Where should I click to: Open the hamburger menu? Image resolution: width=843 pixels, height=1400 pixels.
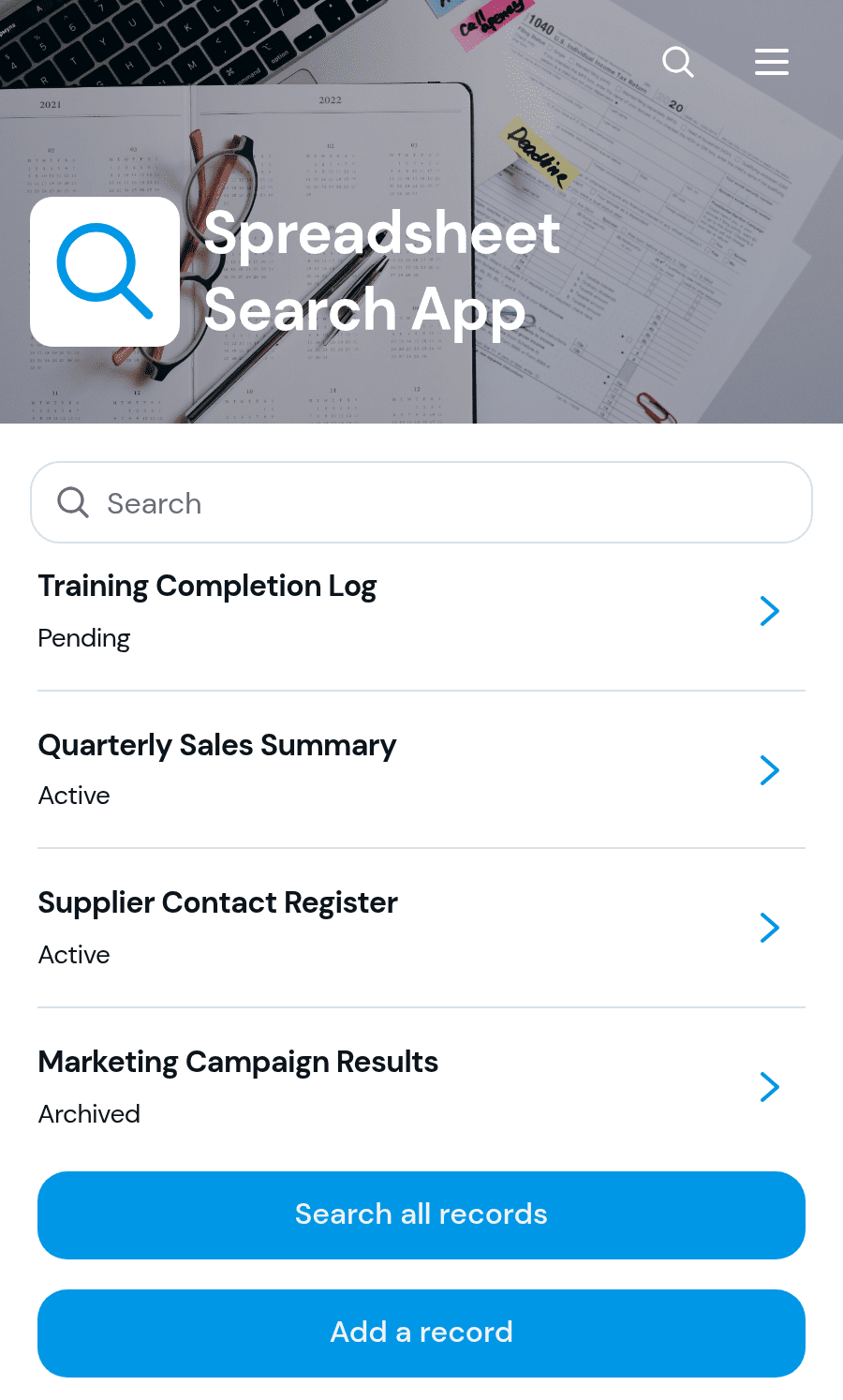(772, 62)
